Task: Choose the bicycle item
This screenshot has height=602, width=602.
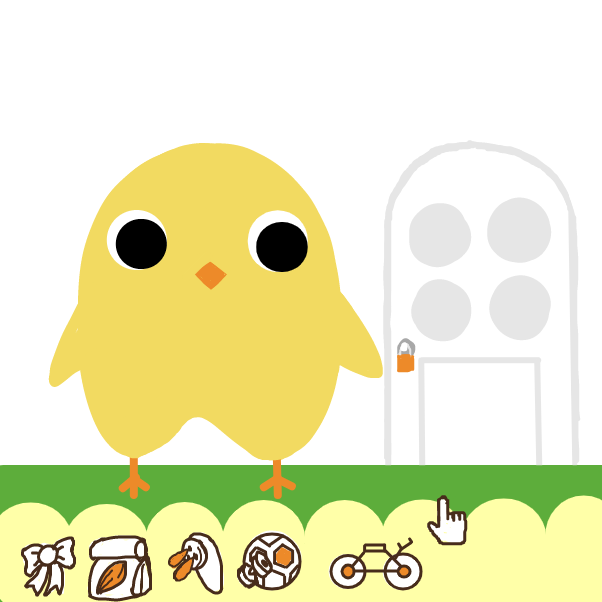Action: coord(376,566)
